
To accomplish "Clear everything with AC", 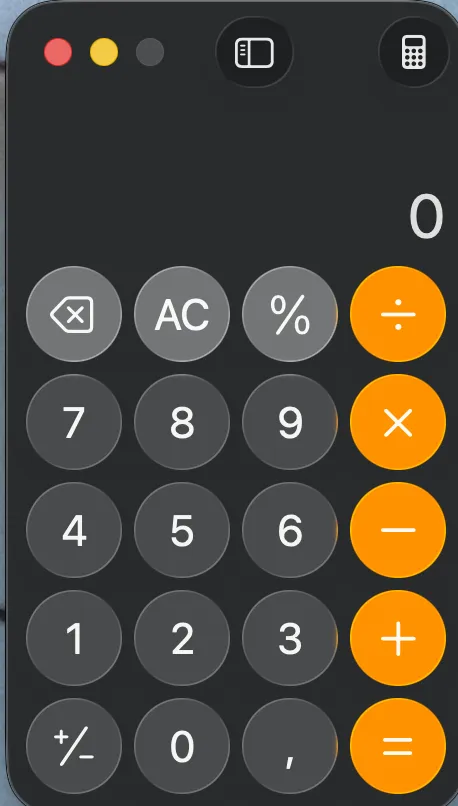I will point(182,314).
